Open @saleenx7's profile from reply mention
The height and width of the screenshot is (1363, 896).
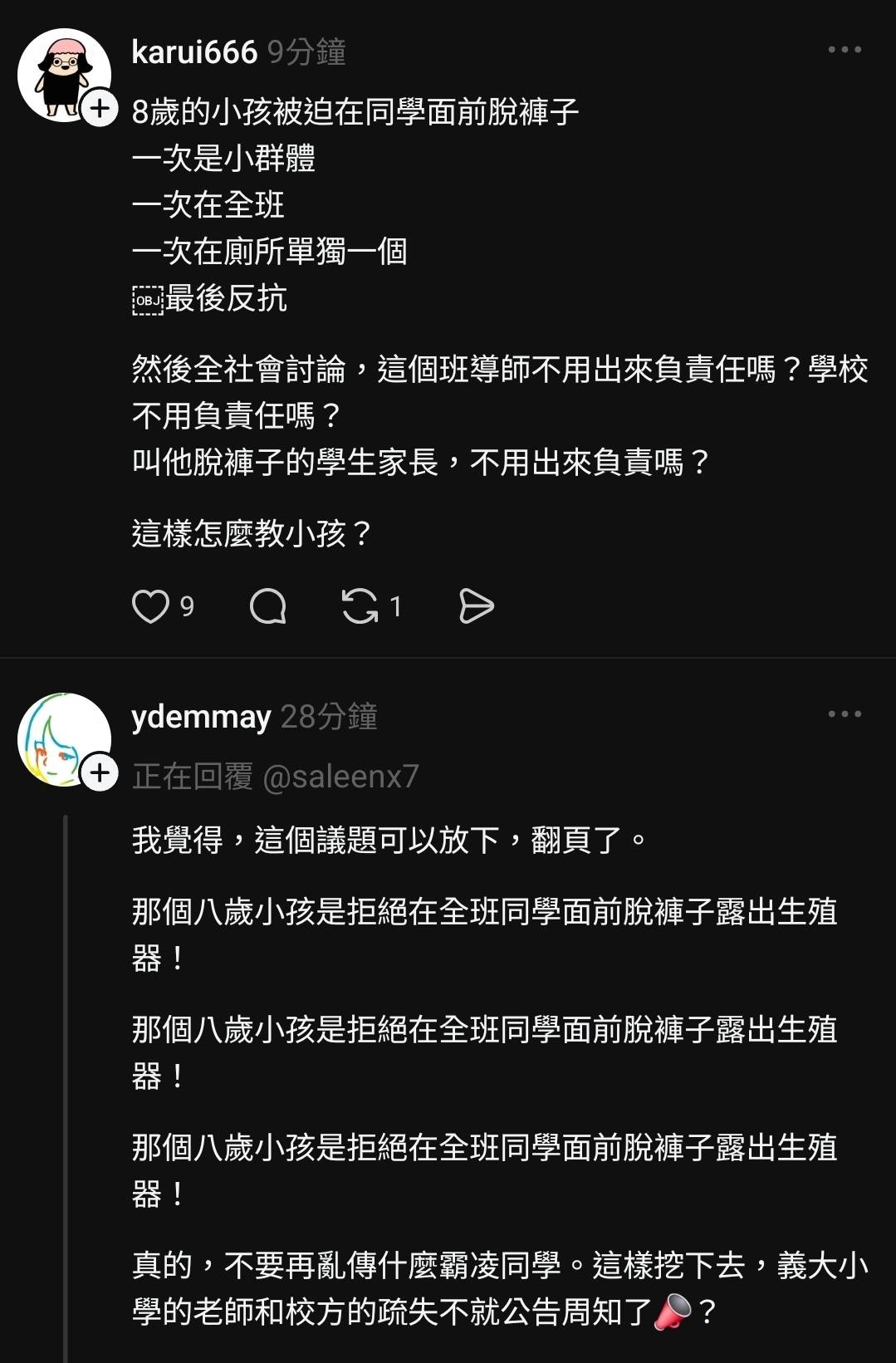(340, 777)
